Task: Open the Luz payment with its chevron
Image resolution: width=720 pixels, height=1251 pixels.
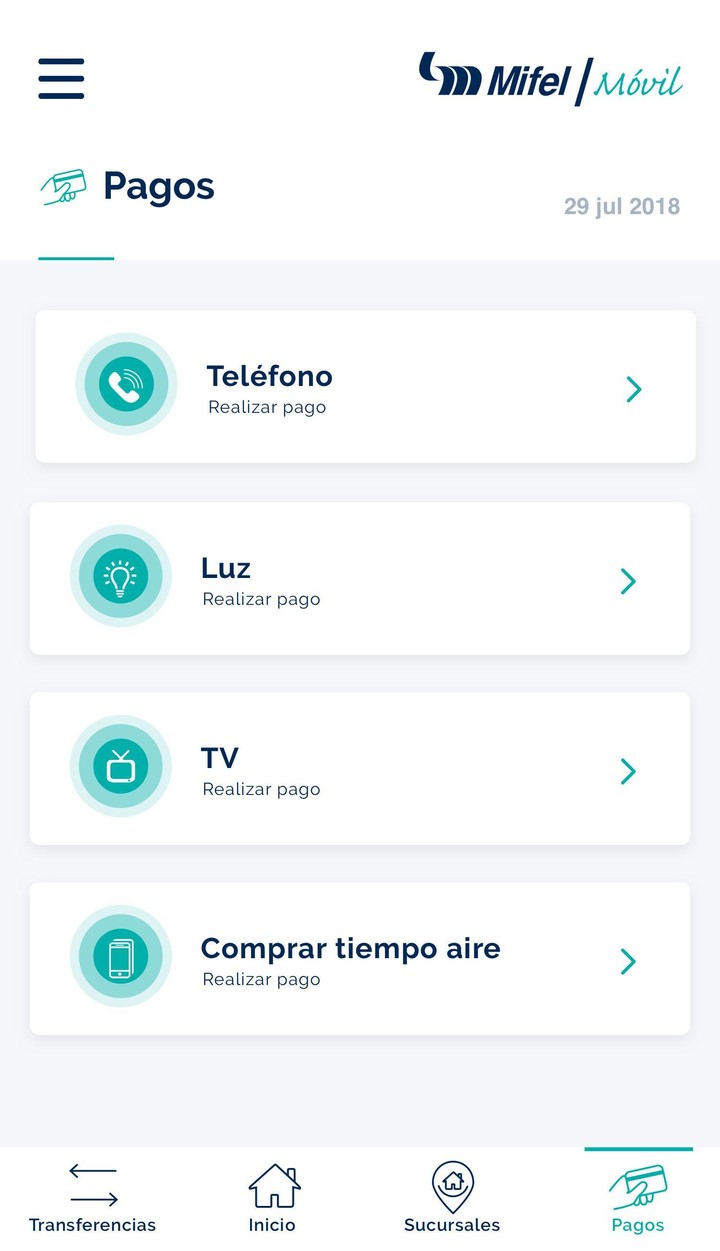Action: click(628, 581)
